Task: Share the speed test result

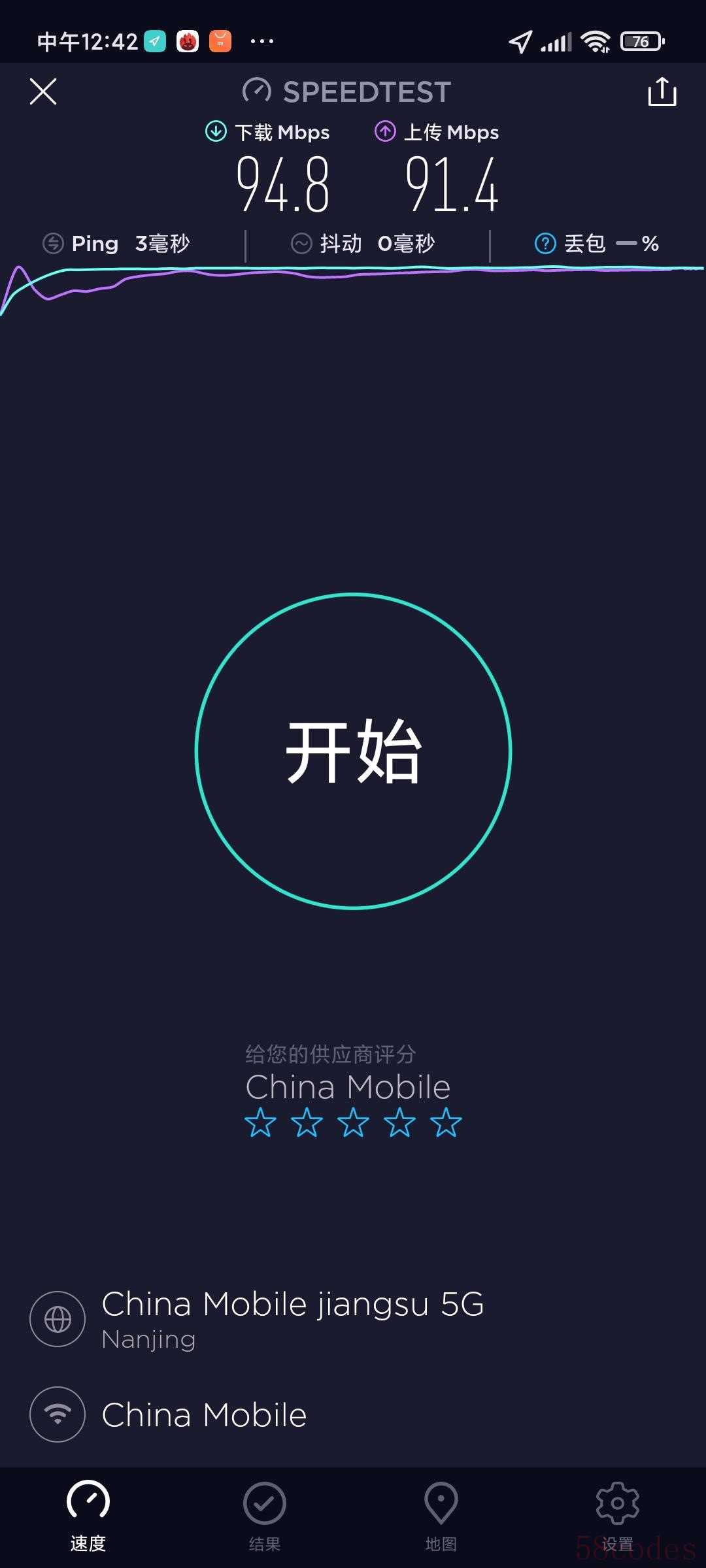Action: coord(662,91)
